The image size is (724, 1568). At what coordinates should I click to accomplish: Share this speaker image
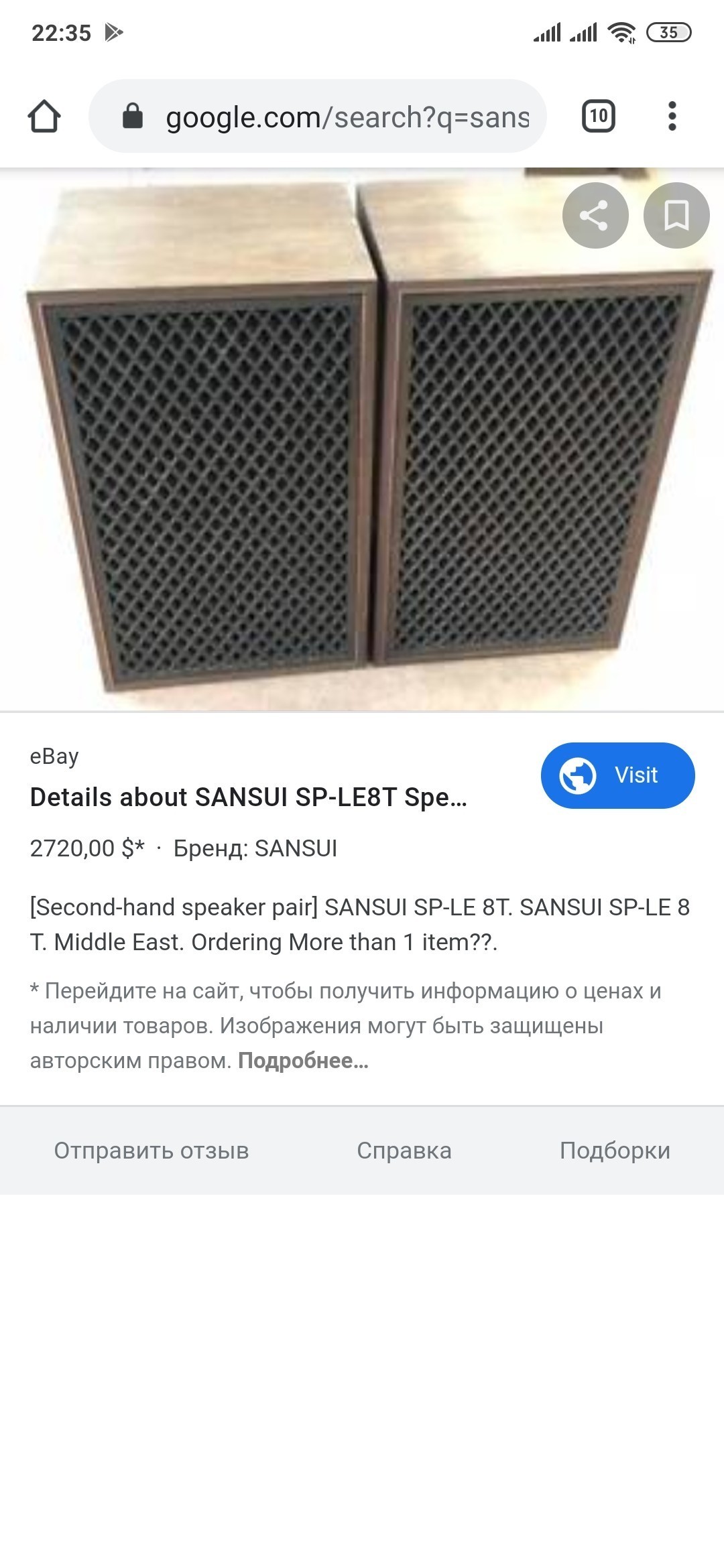point(595,215)
